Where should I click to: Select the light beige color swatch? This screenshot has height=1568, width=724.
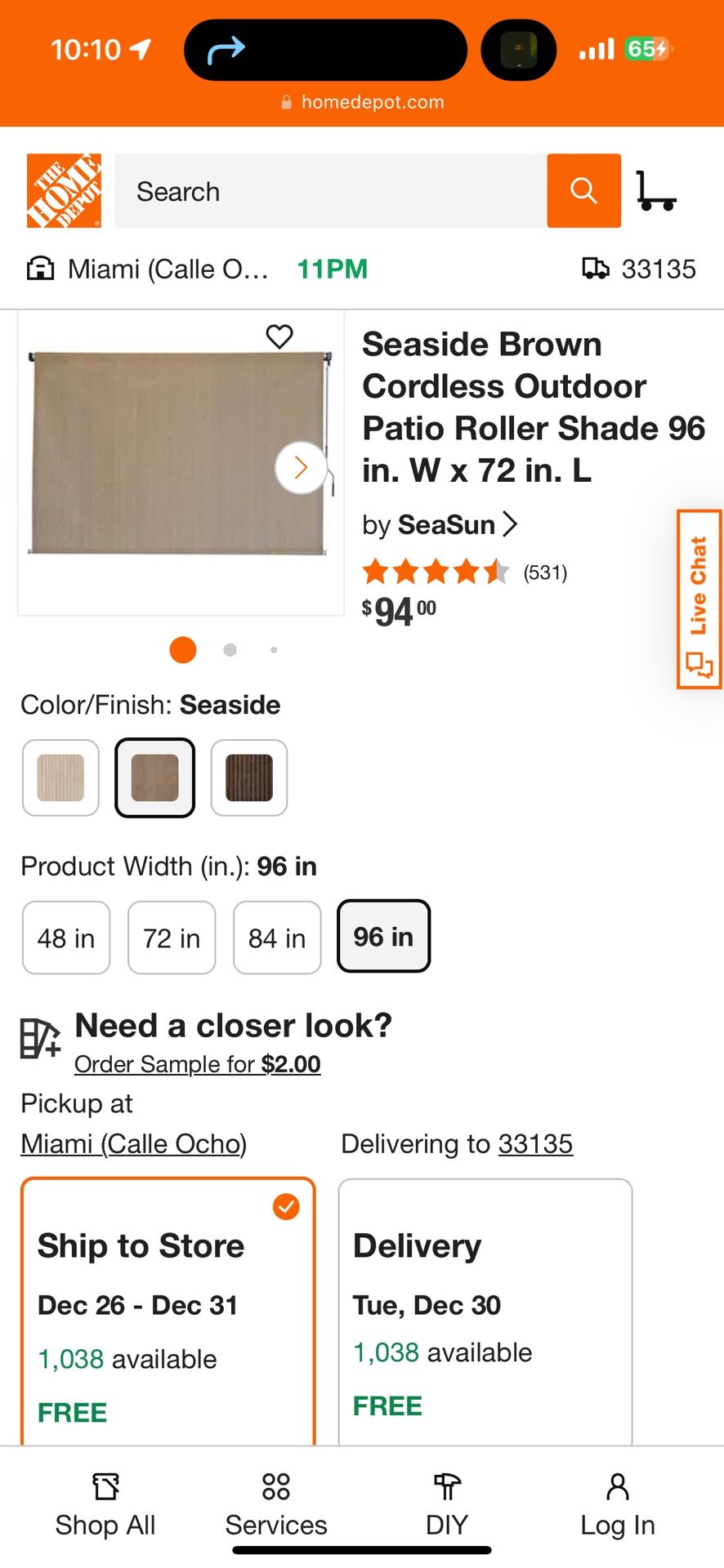[60, 778]
